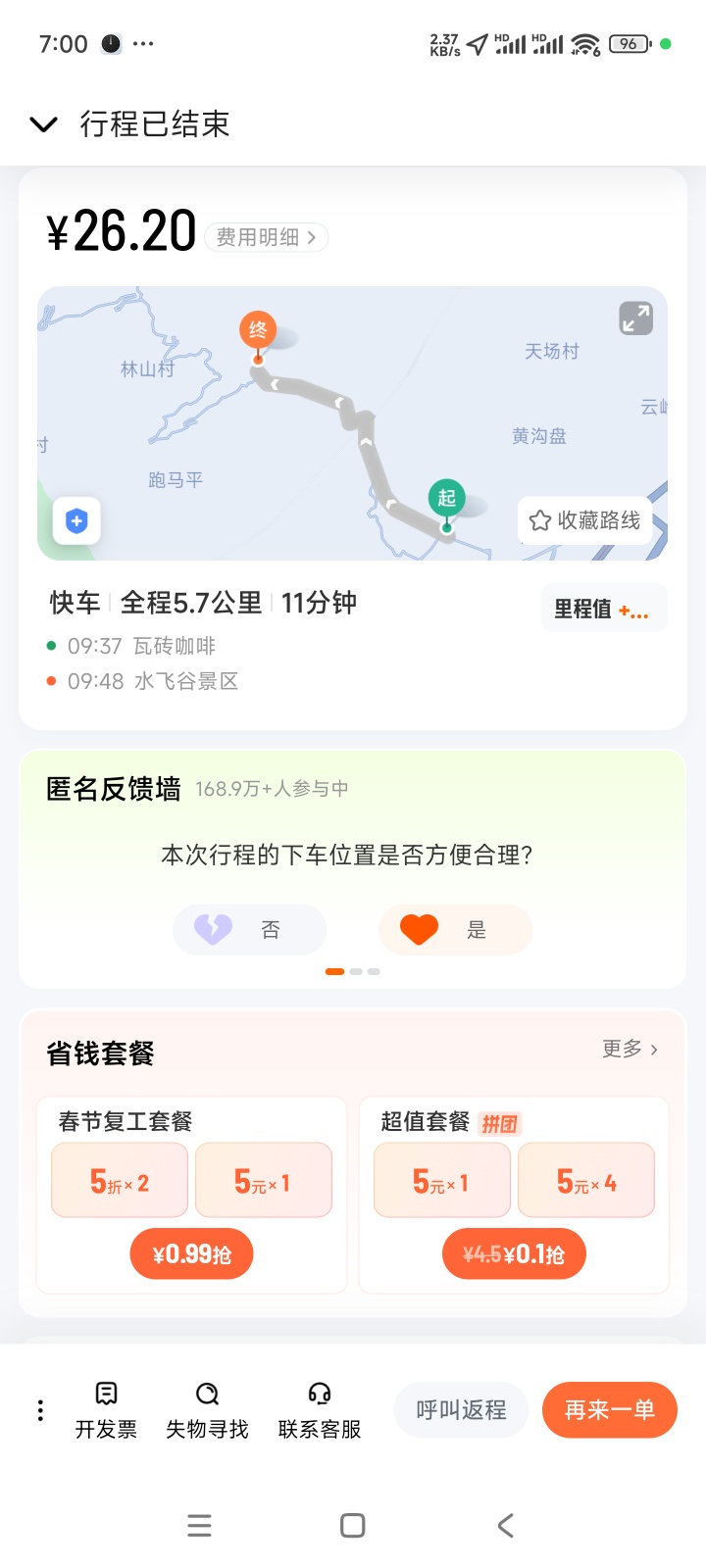Grab the 春节复工套餐 for ¥0.99
706x1568 pixels.
pyautogui.click(x=192, y=1254)
